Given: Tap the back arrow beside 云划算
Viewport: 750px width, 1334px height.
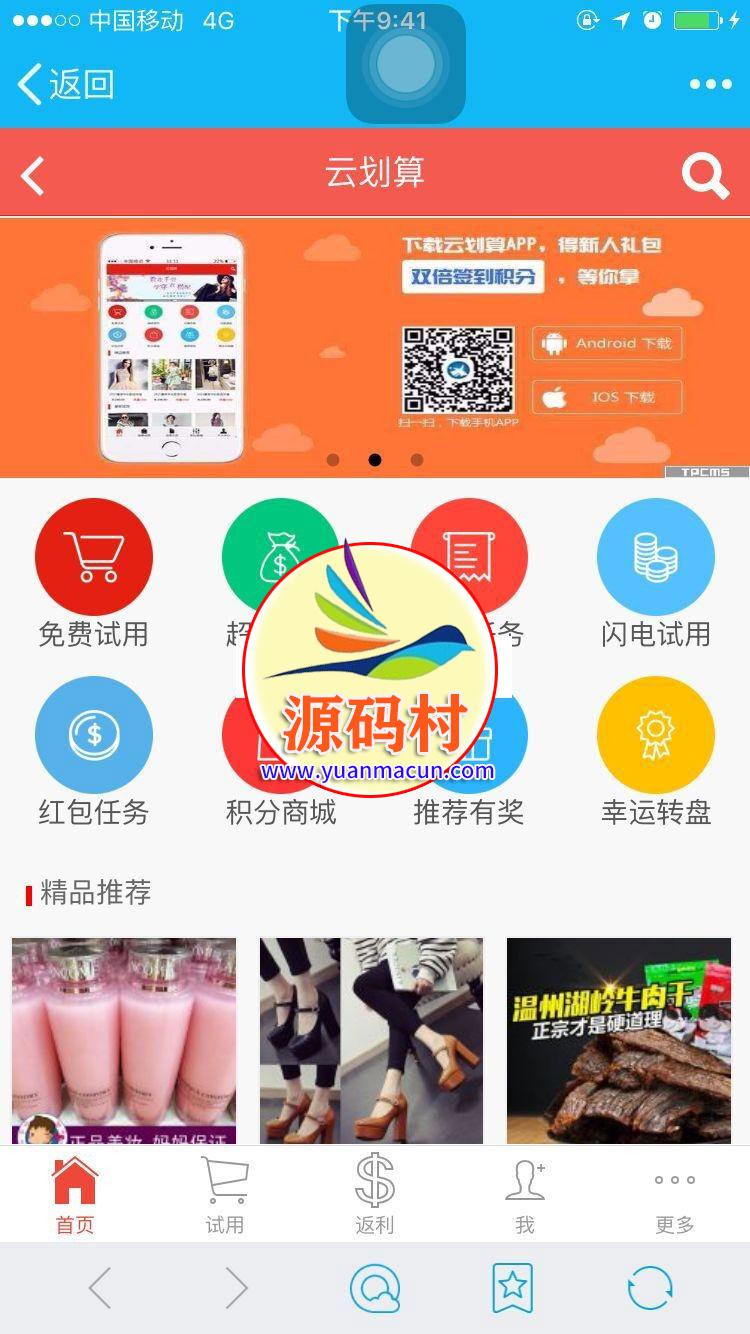Looking at the screenshot, I should (33, 176).
